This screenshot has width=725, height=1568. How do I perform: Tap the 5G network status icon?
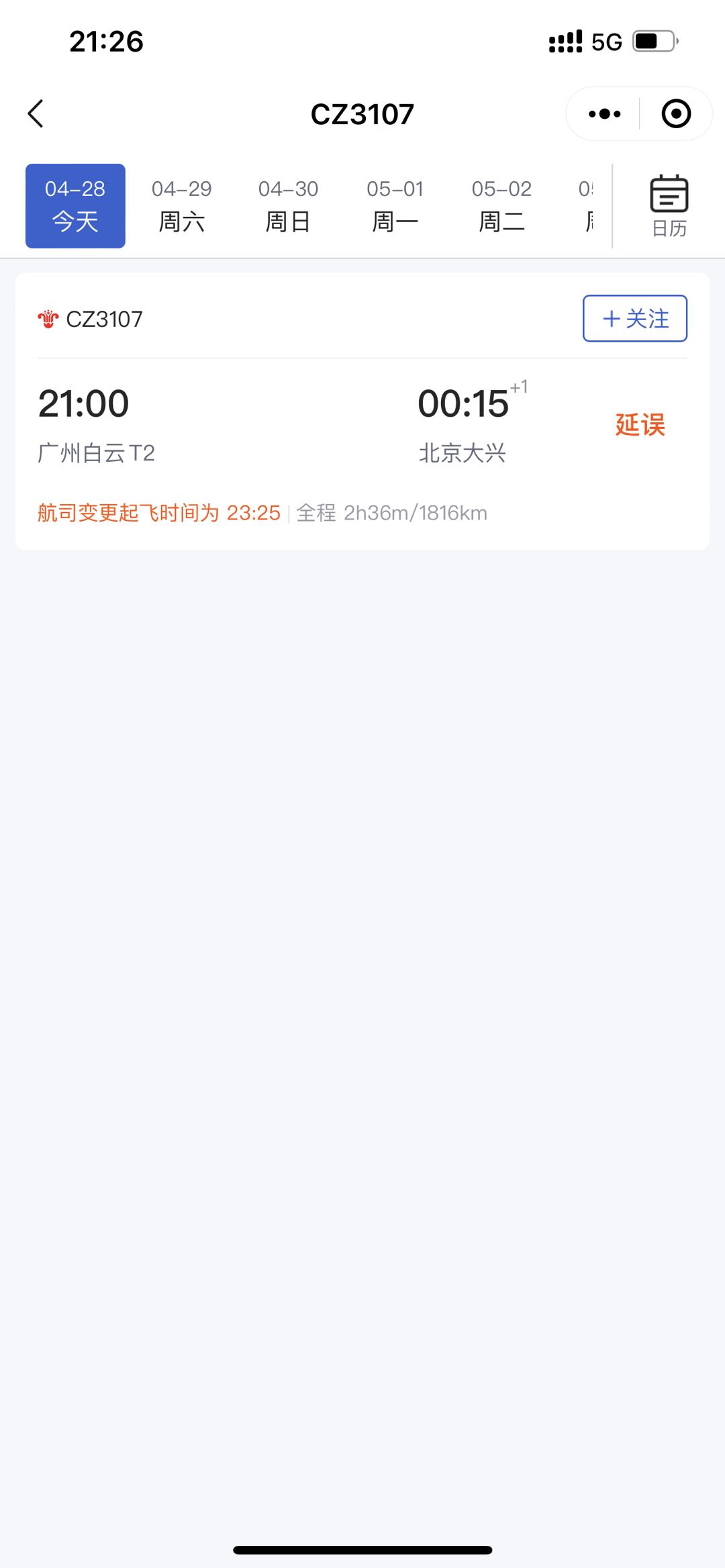pos(606,41)
